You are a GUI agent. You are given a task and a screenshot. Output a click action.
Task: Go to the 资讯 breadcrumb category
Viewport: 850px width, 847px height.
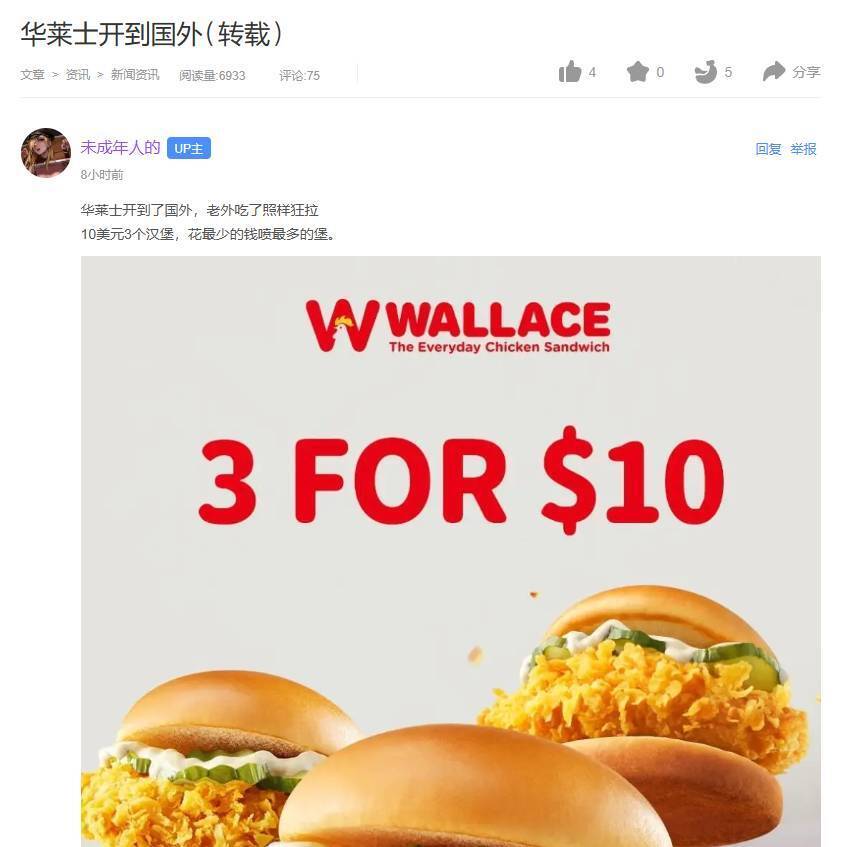tap(77, 75)
